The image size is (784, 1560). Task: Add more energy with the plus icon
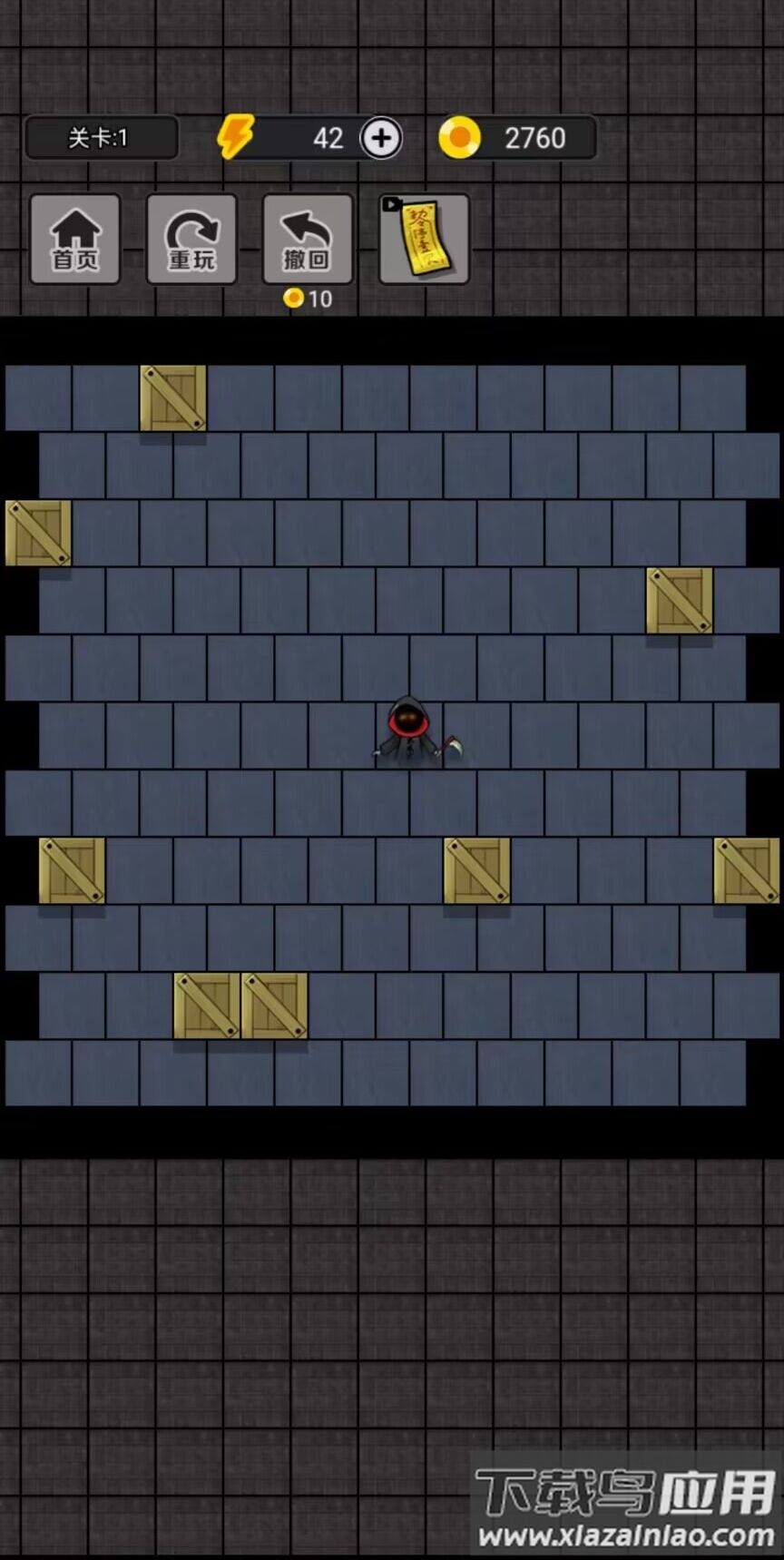[381, 139]
